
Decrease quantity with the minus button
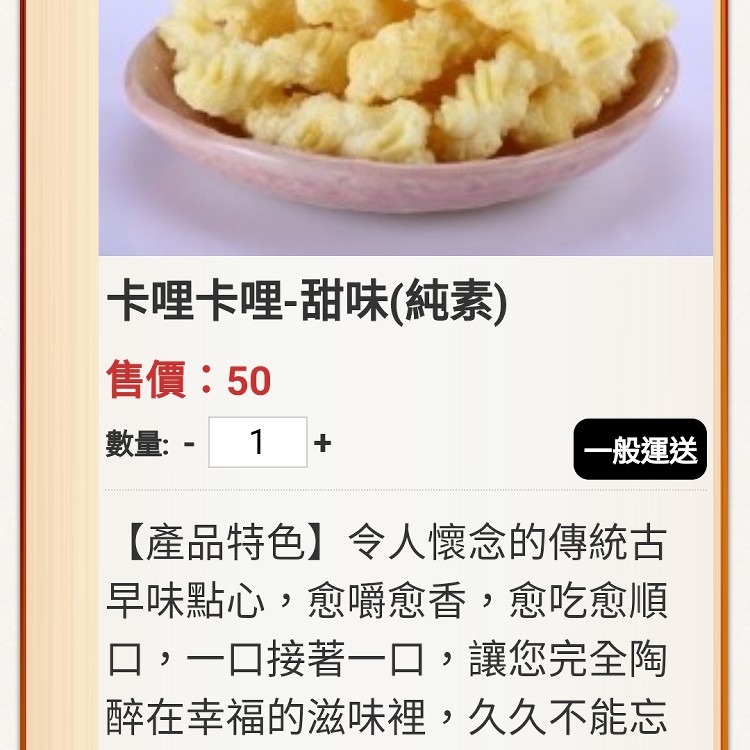pyautogui.click(x=190, y=444)
